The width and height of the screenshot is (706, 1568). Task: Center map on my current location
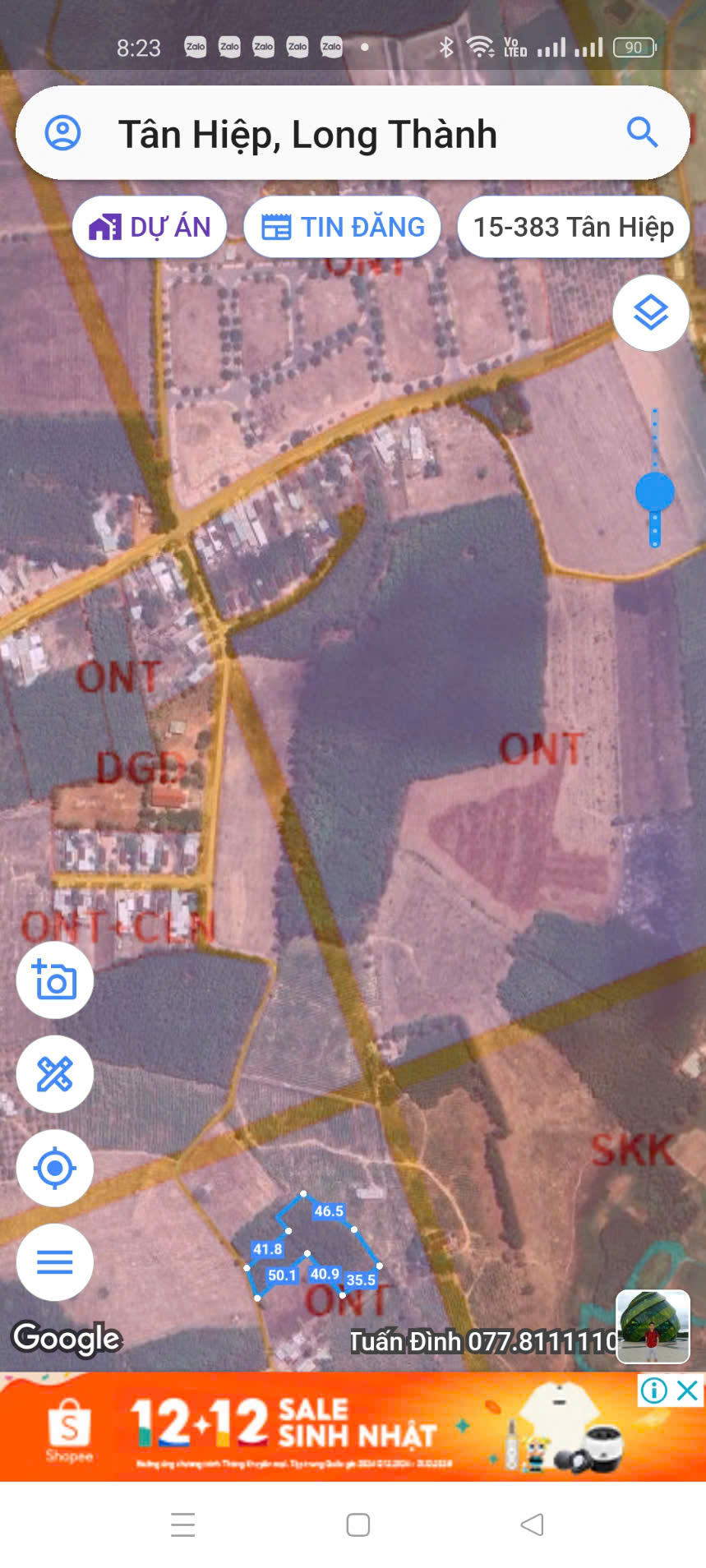[x=54, y=1168]
